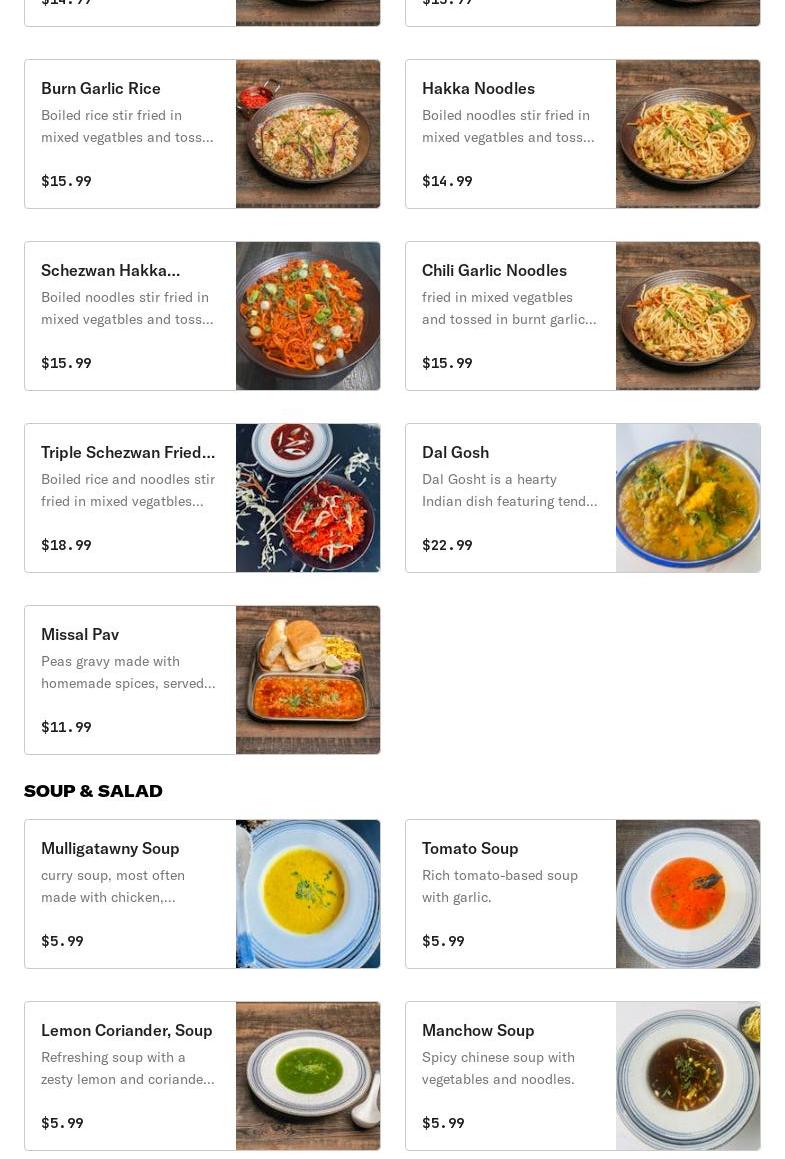Open the Lemon Coriander Soup item

pyautogui.click(x=202, y=1076)
